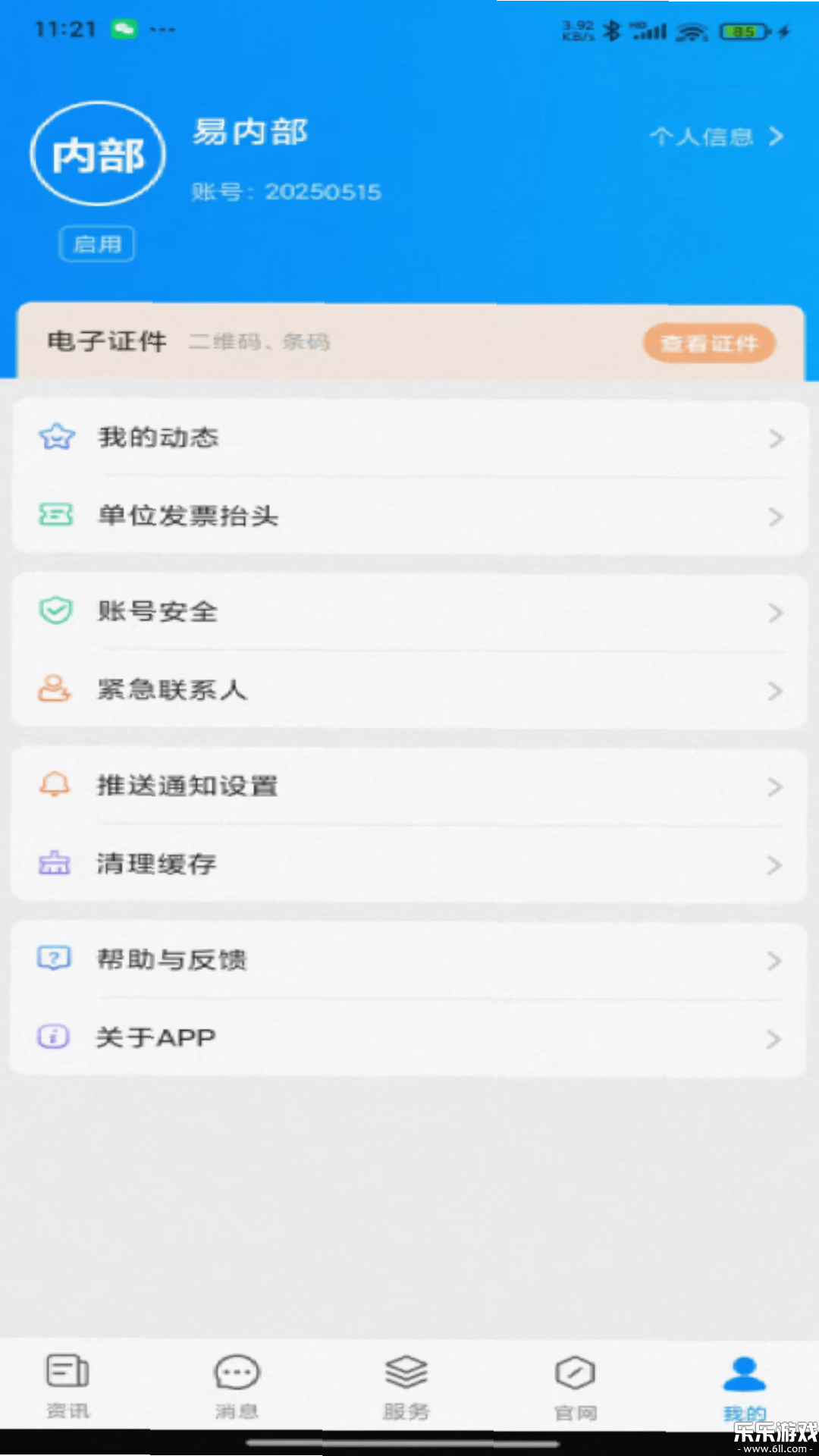The width and height of the screenshot is (819, 1456).
Task: Switch to the 官网 official site tab
Action: tap(576, 1385)
